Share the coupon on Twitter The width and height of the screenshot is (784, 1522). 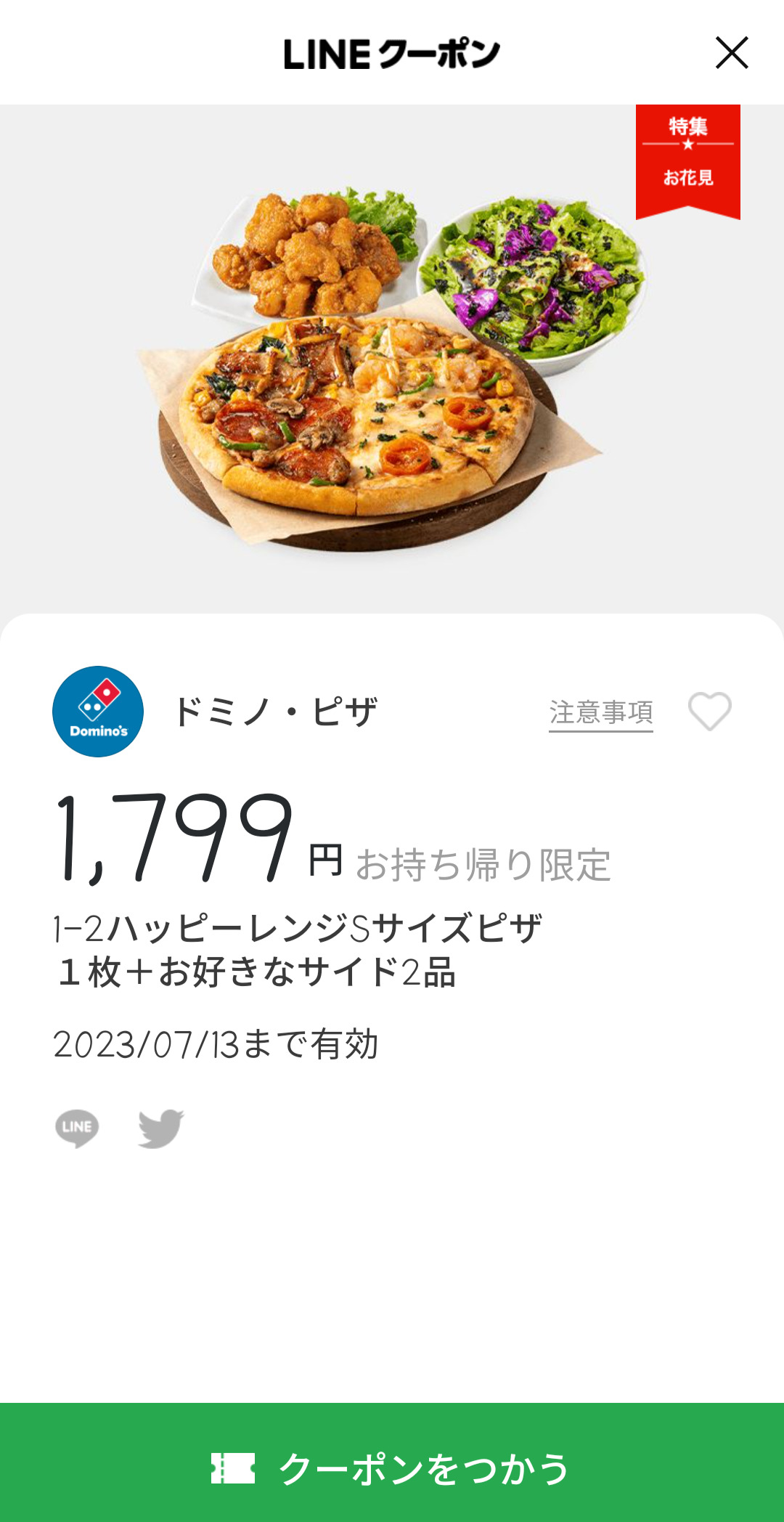160,1128
